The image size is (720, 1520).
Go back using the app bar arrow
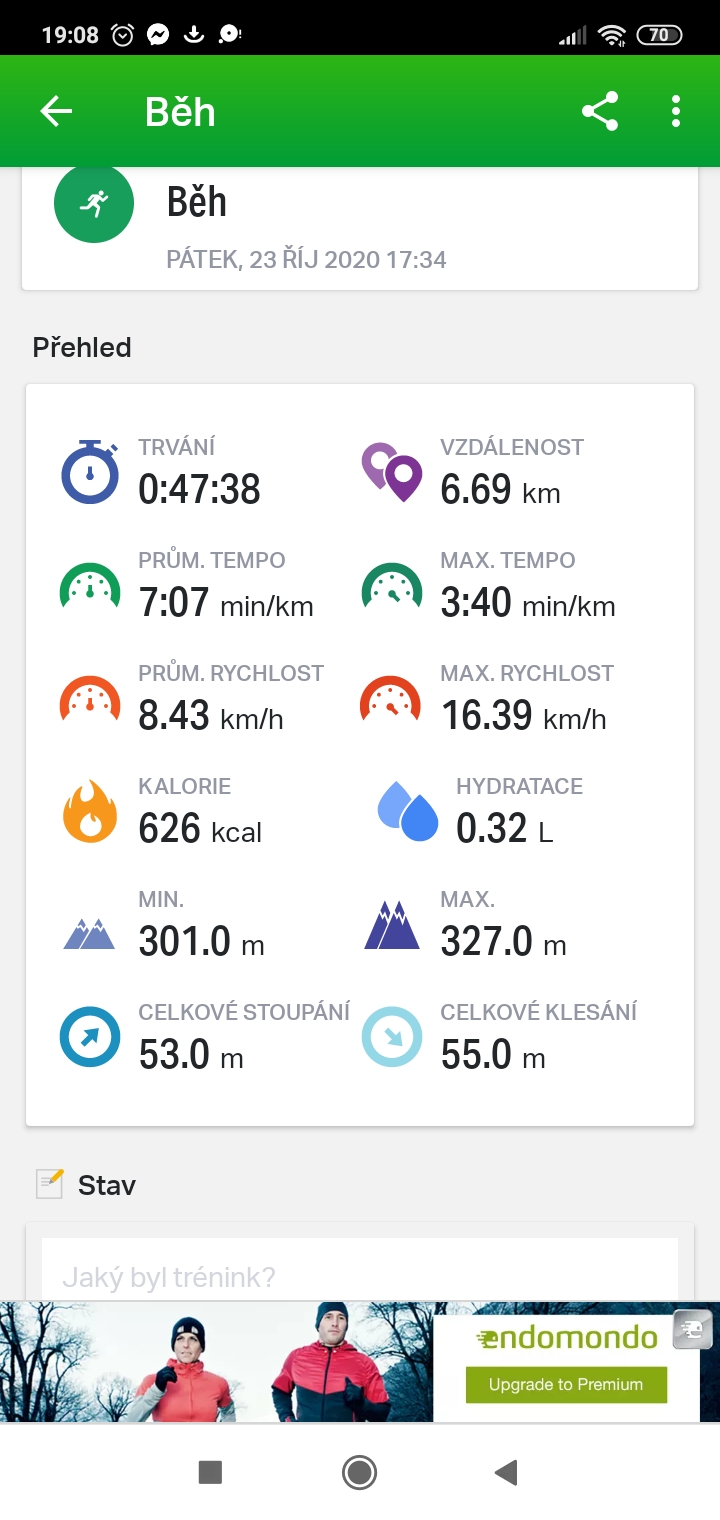56,111
